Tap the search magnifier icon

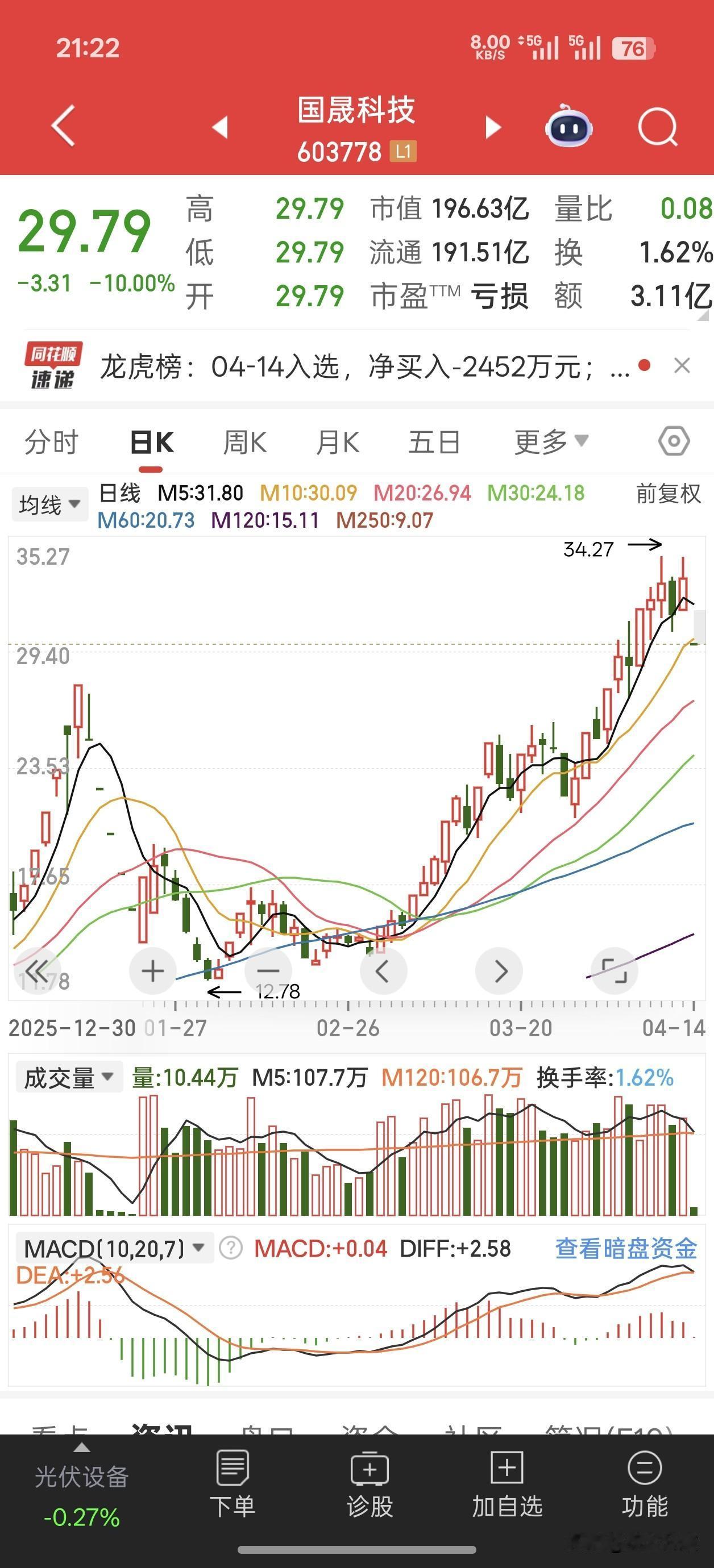657,126
